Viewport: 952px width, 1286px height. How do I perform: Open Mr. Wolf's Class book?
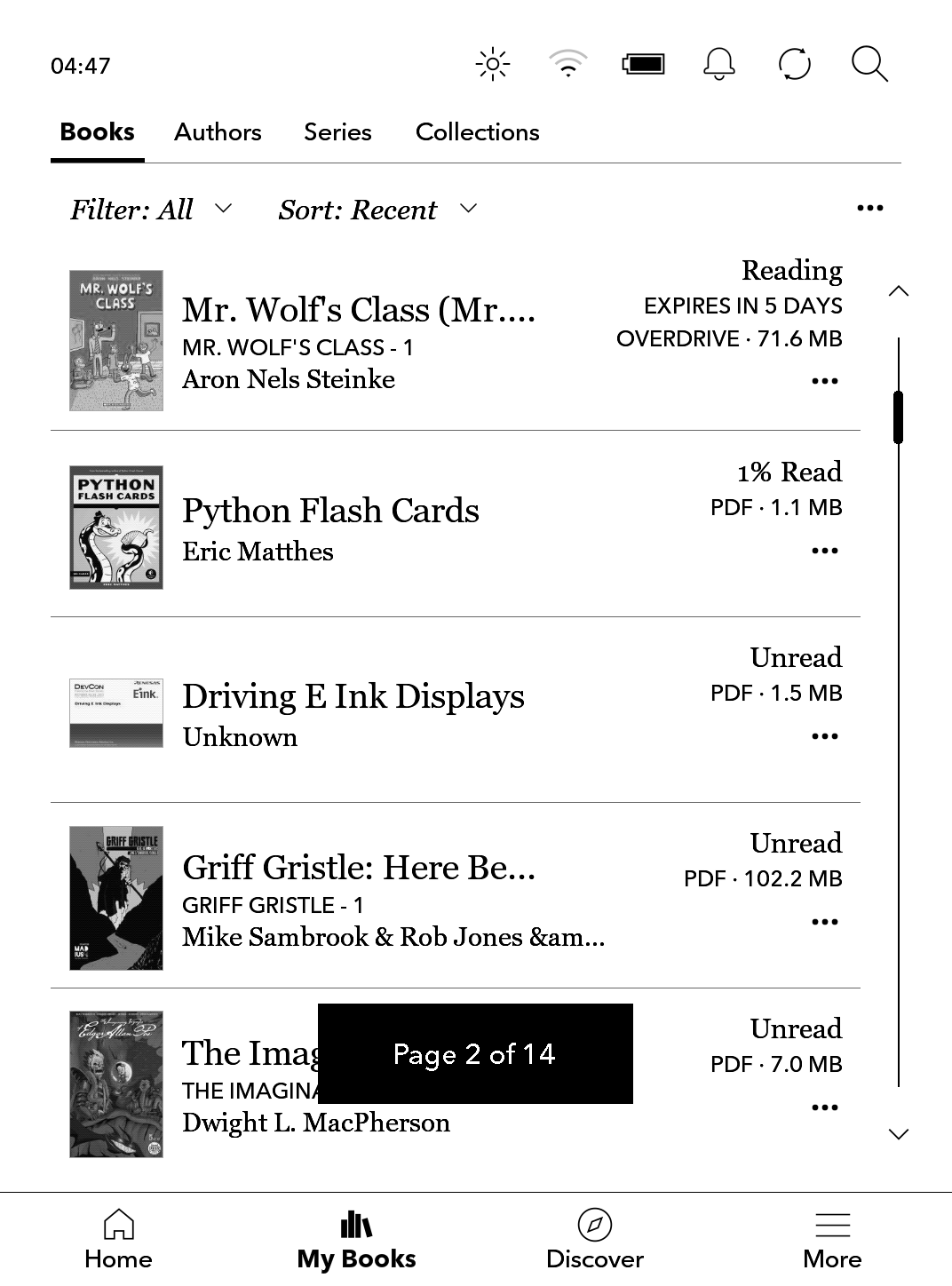(358, 311)
